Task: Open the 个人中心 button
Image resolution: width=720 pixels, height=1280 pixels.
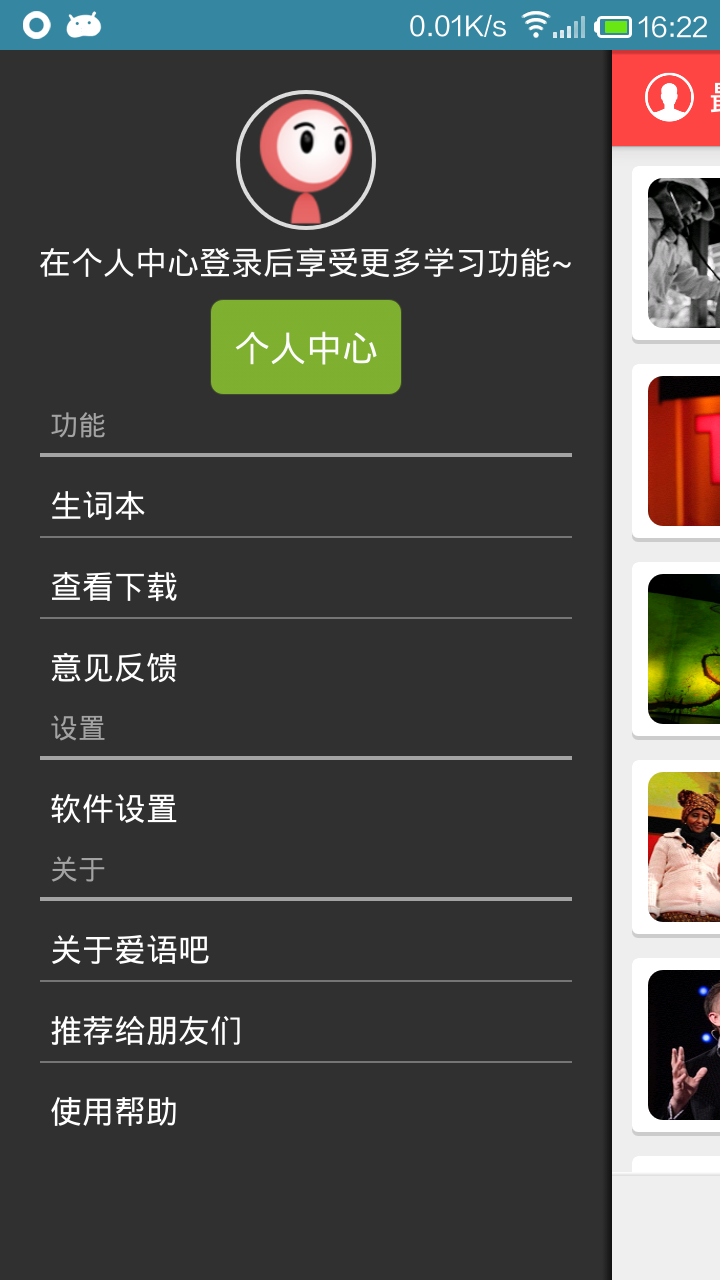Action: pyautogui.click(x=305, y=347)
